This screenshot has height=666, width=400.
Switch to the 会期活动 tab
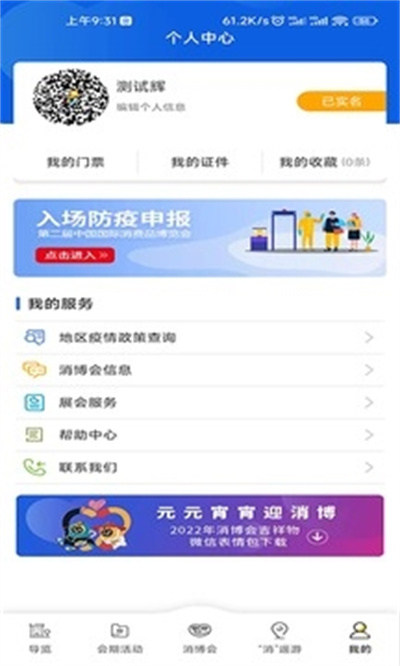[x=120, y=638]
